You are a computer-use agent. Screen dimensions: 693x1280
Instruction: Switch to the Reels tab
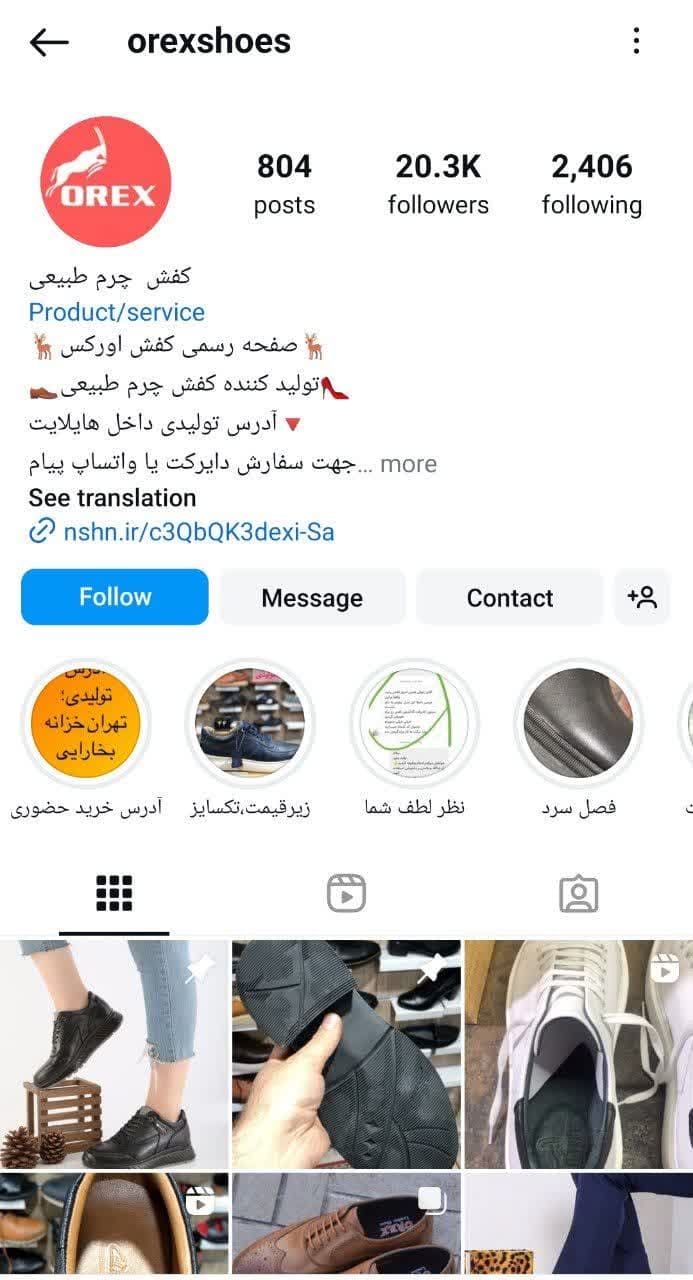coord(346,893)
